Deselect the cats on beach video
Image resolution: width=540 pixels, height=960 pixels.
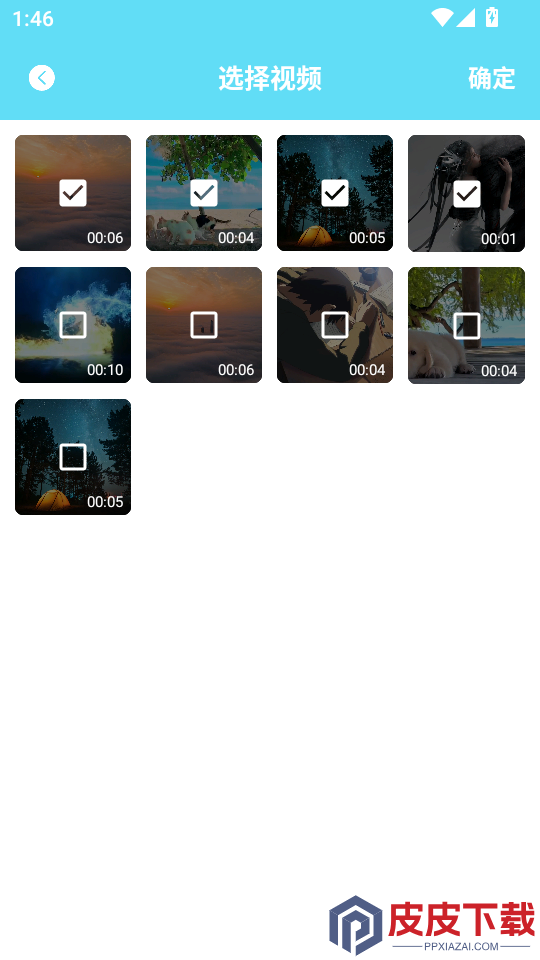pos(204,193)
